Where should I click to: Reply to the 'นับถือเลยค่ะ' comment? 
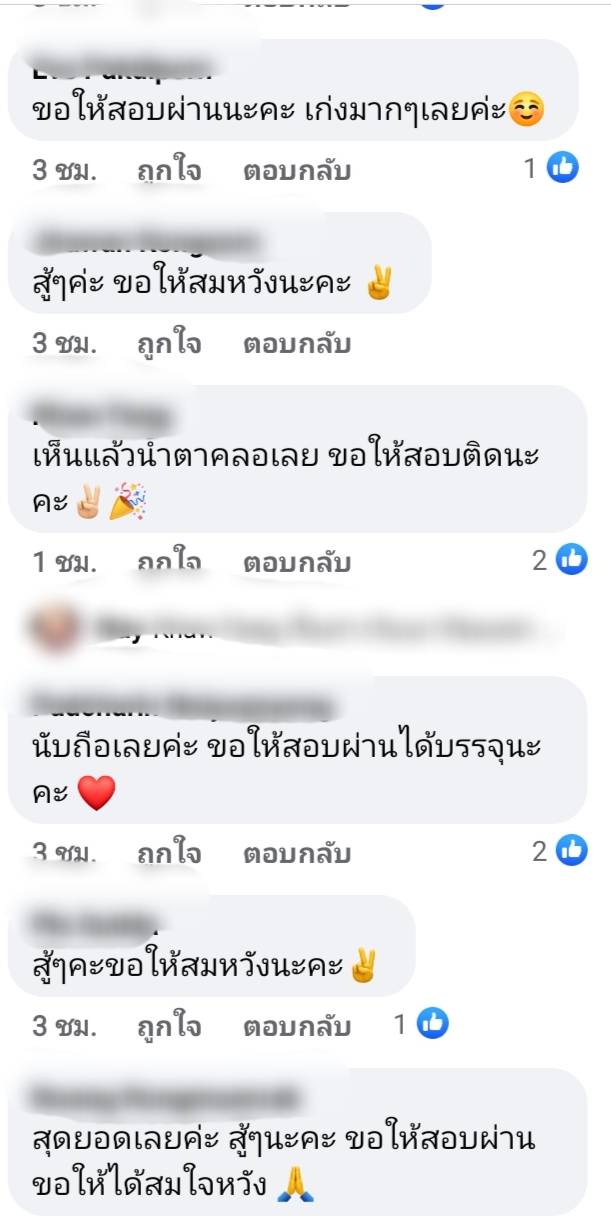pyautogui.click(x=297, y=853)
